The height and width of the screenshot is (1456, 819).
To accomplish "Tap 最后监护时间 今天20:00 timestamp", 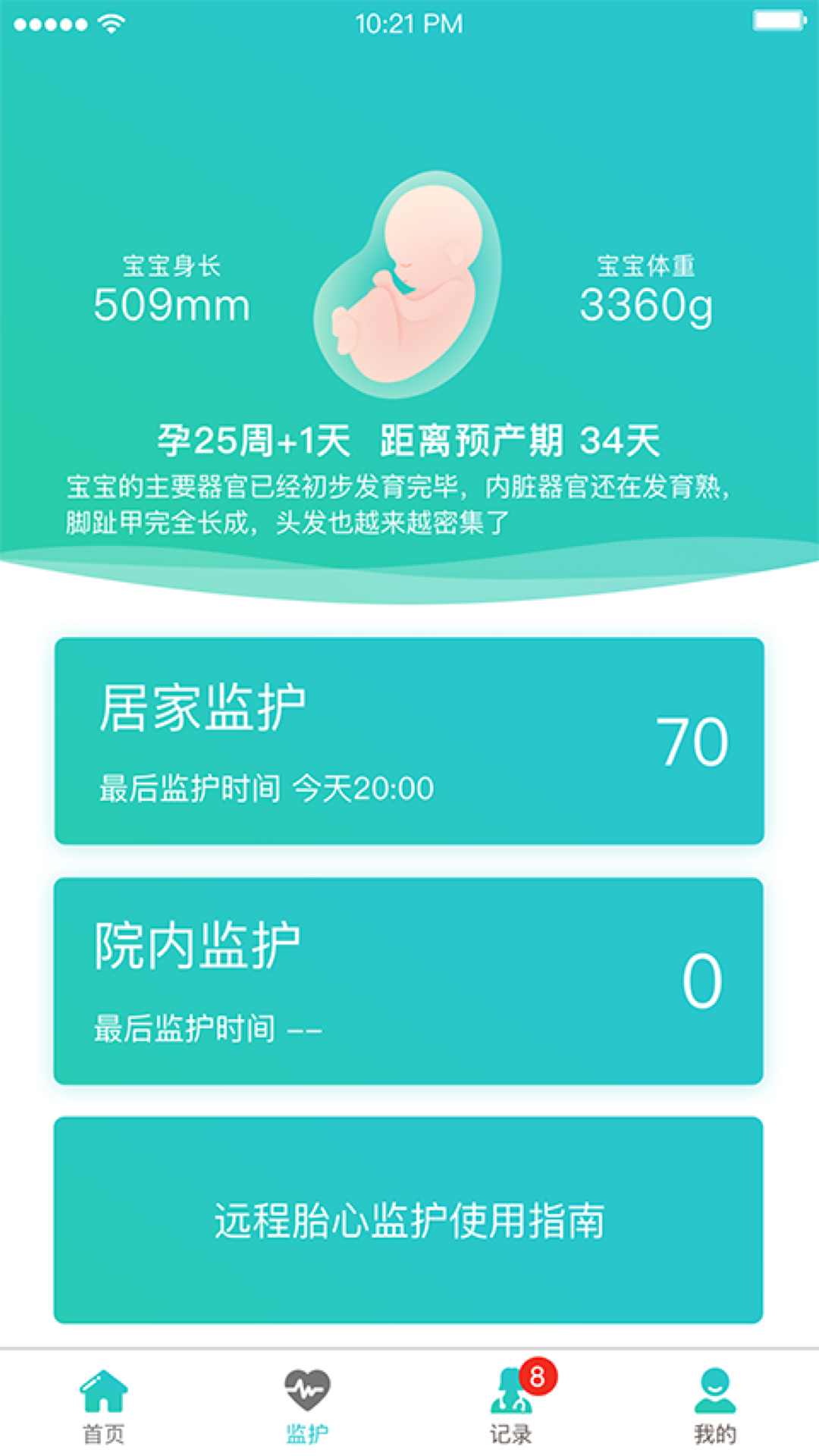I will tap(263, 789).
